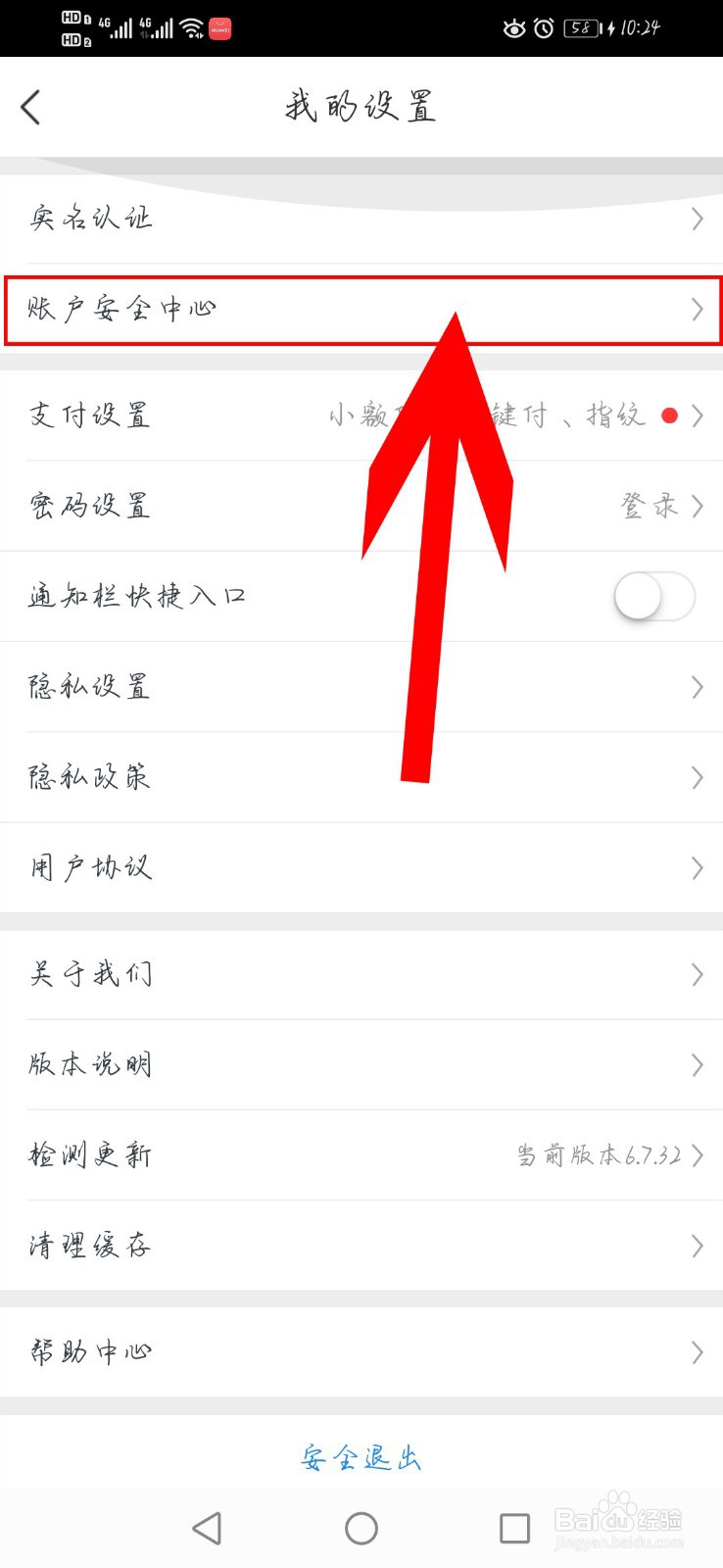Tap the eye protection icon in status bar
The image size is (723, 1568).
[x=514, y=28]
